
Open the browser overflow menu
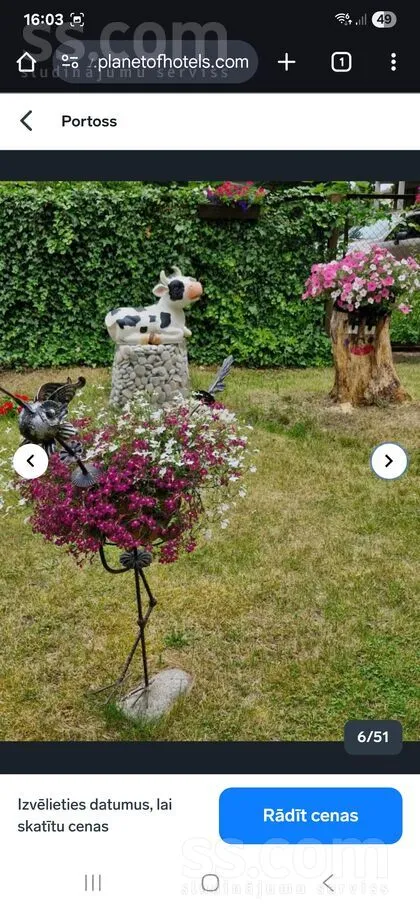[x=393, y=62]
